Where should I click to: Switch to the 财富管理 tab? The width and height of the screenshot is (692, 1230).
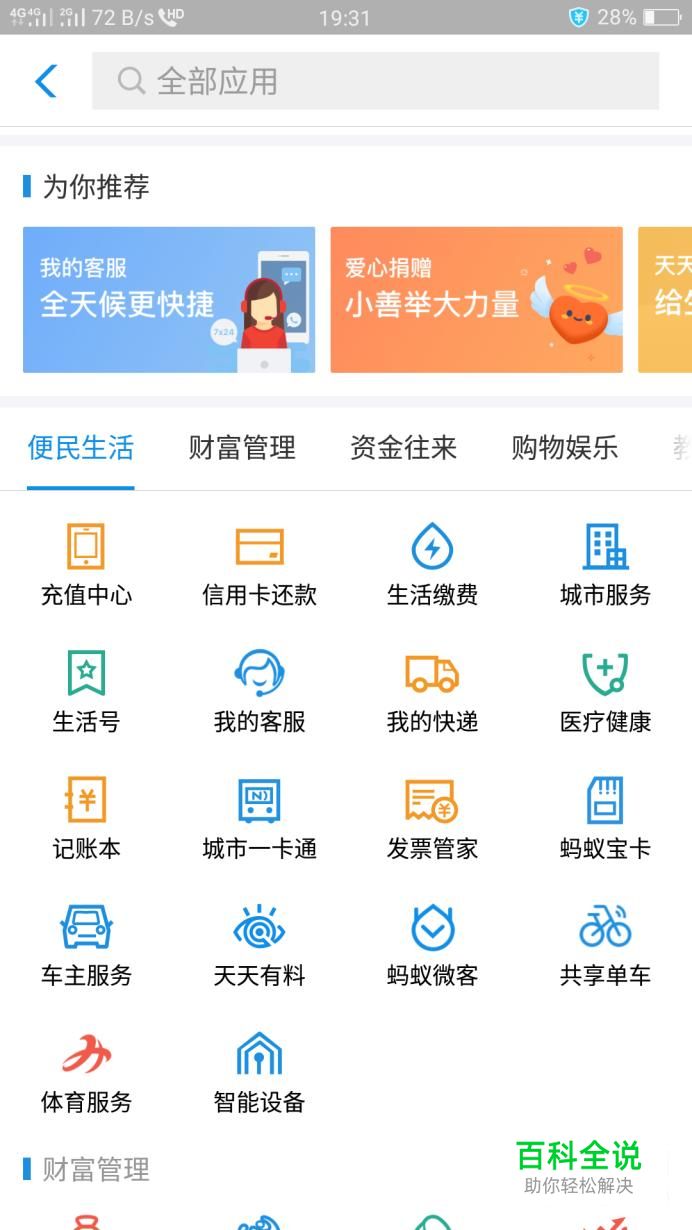pyautogui.click(x=242, y=448)
